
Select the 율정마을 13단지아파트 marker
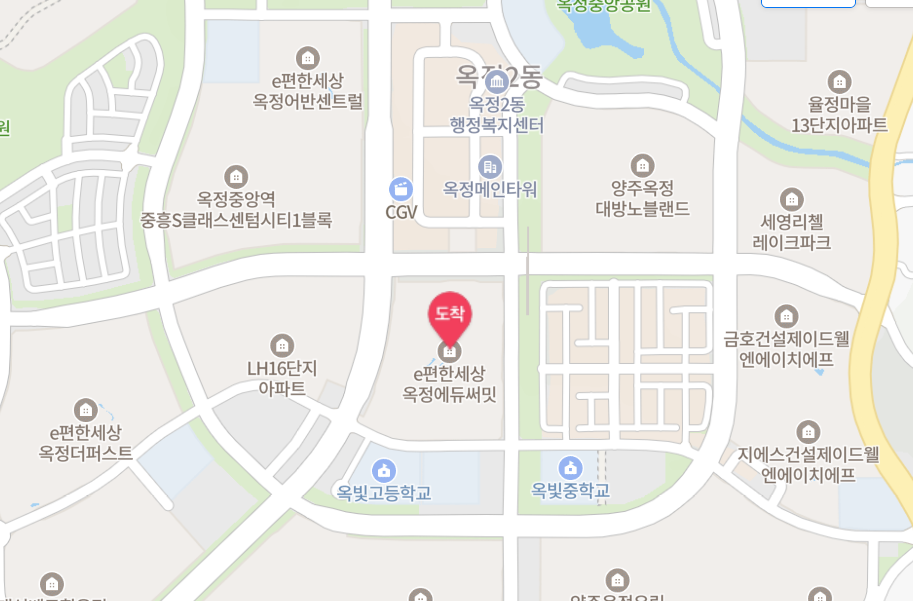(x=839, y=82)
